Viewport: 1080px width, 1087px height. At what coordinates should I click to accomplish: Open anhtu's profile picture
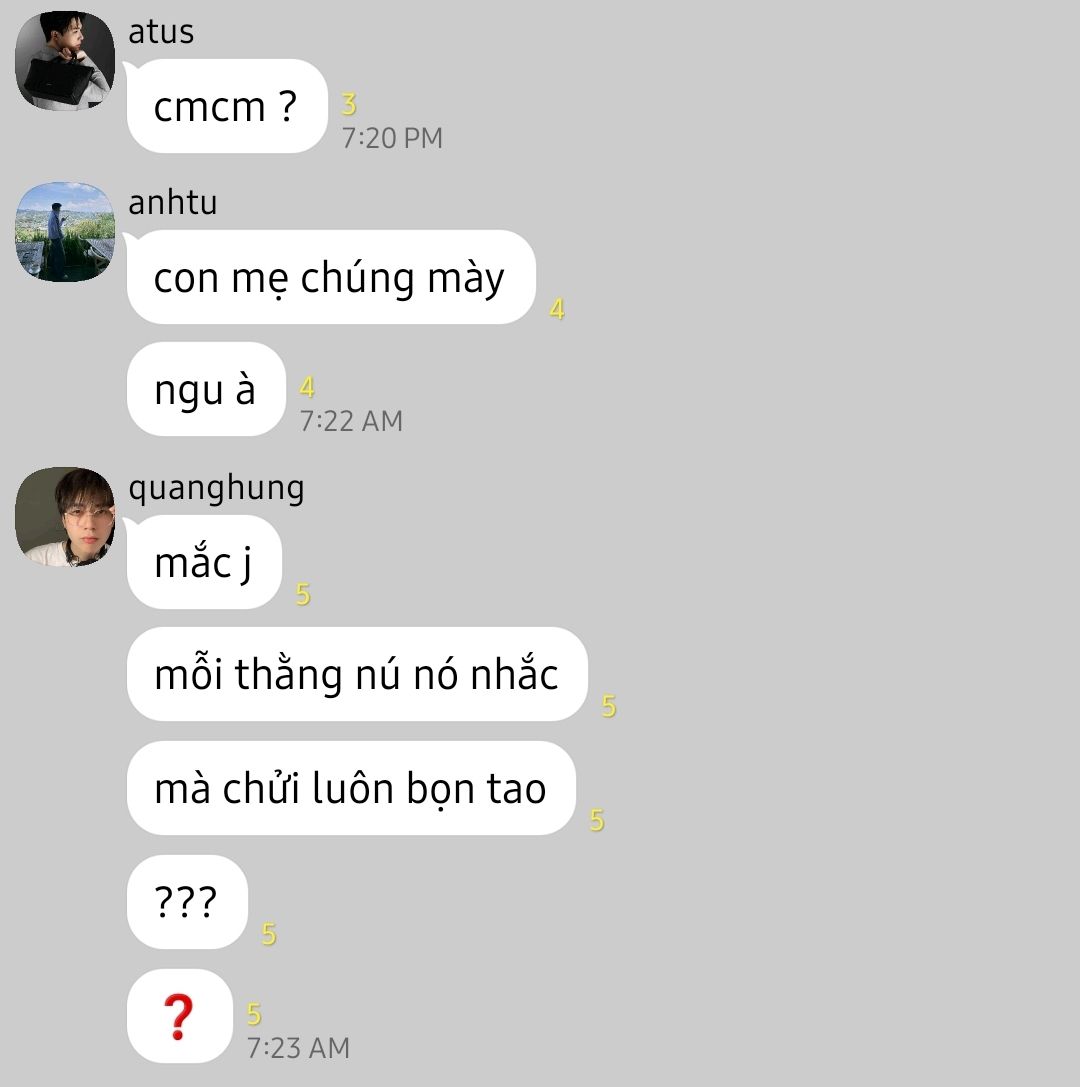click(65, 232)
